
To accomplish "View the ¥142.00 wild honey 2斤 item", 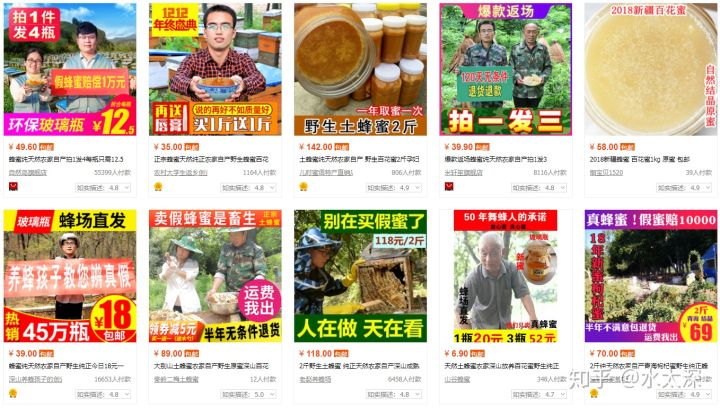I will pos(360,68).
